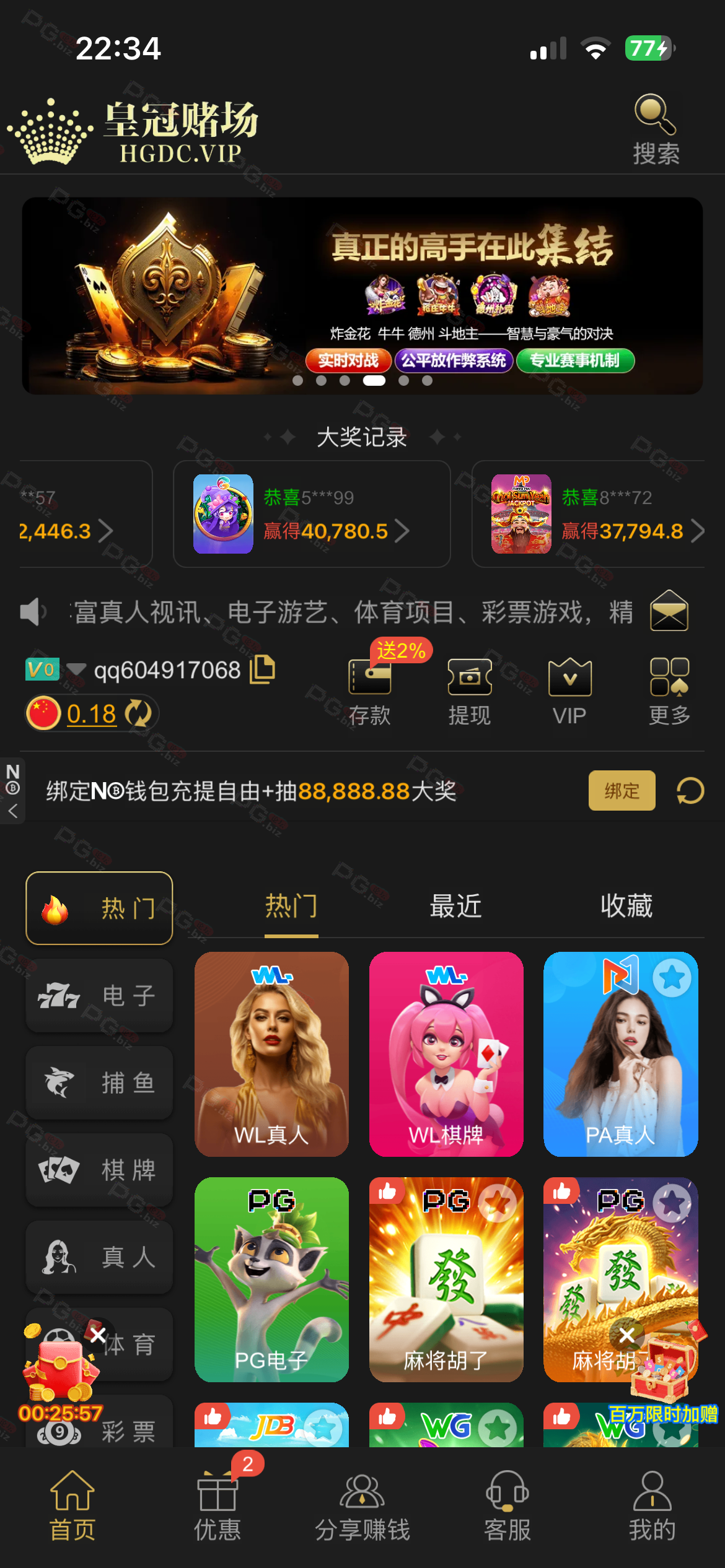The image size is (725, 1568).
Task: Select the 电子 category
Action: [99, 995]
